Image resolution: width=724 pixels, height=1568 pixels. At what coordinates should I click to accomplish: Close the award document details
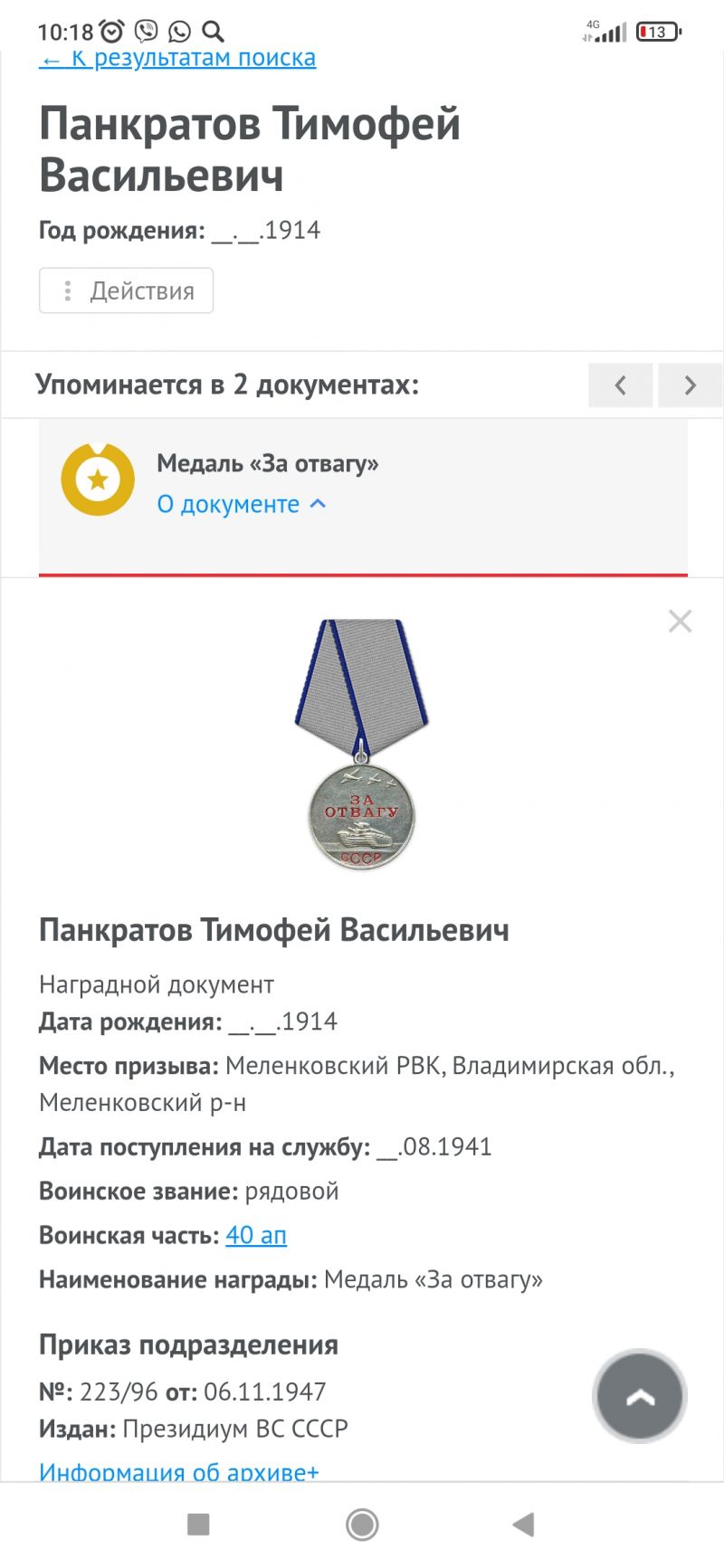click(680, 621)
